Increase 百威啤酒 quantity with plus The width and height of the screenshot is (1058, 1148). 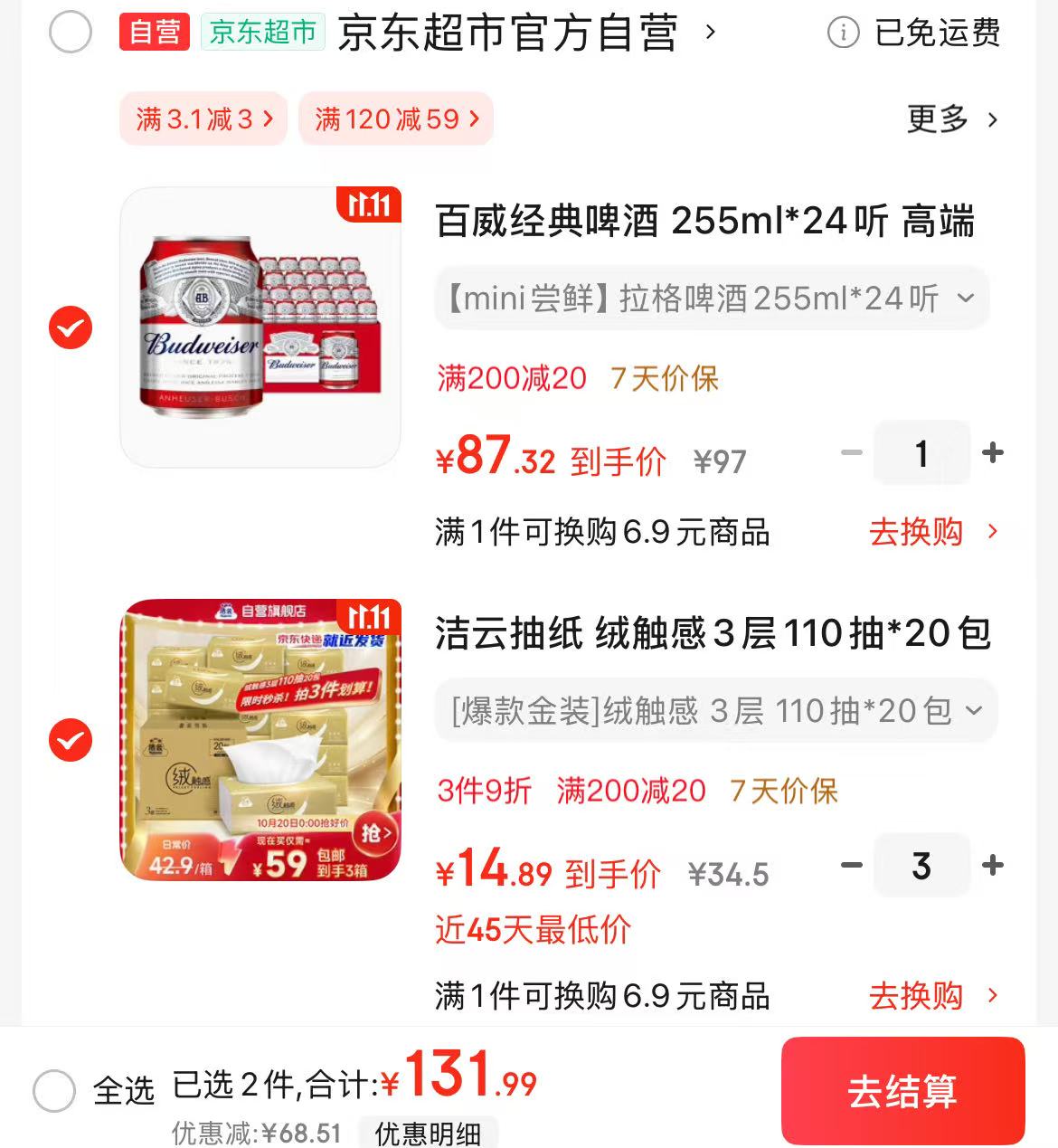(992, 452)
